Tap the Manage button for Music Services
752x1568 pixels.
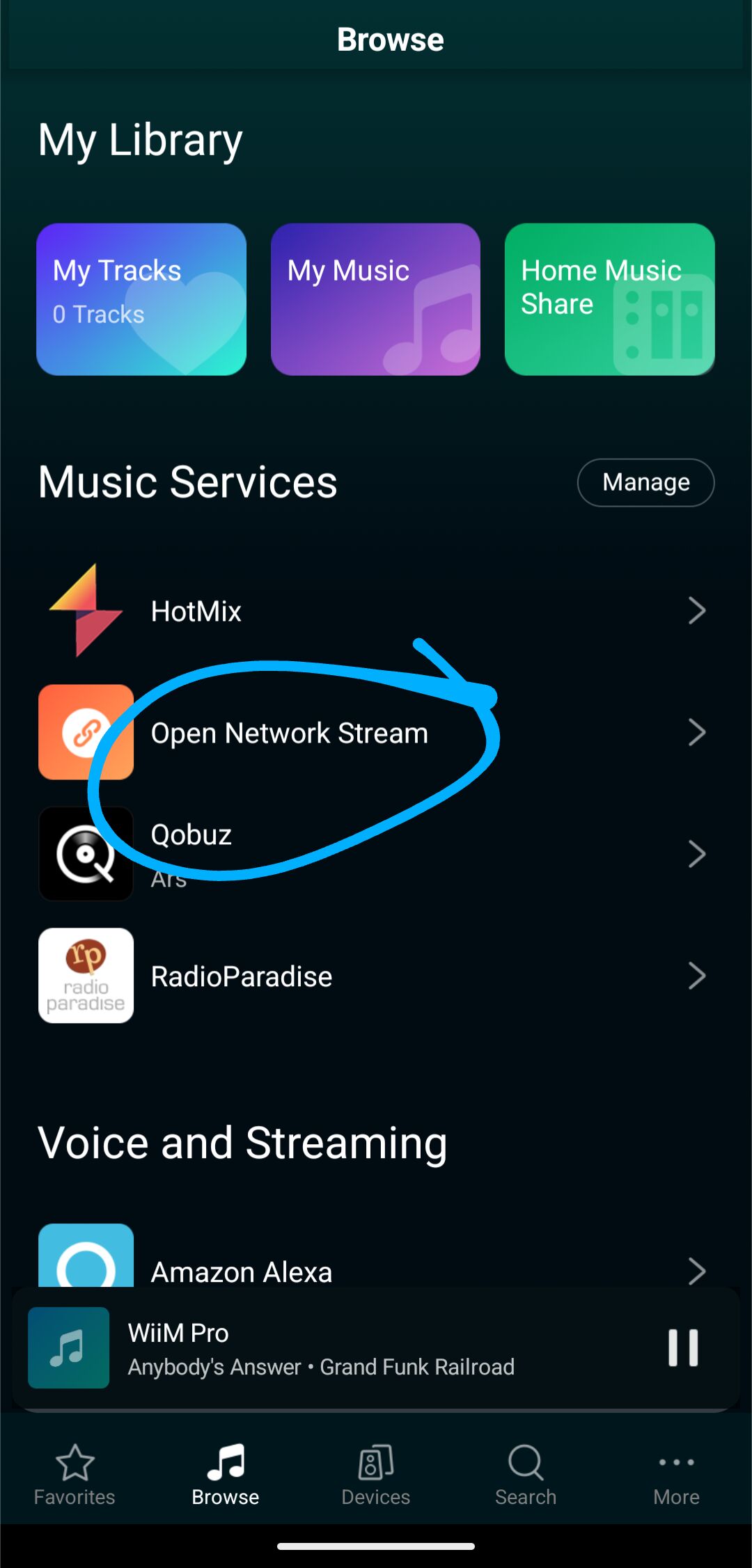point(645,482)
